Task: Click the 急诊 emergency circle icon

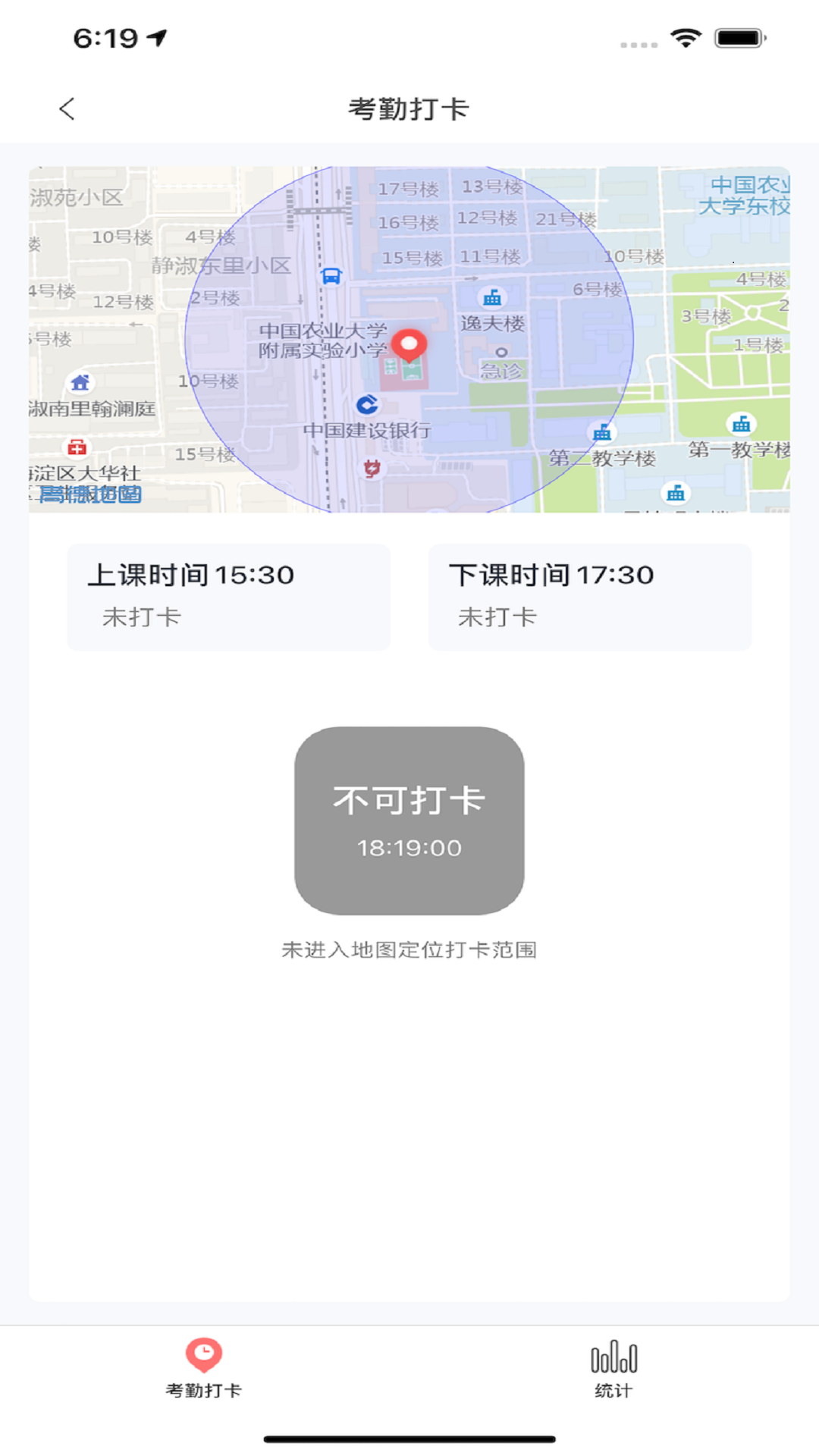Action: click(x=501, y=351)
